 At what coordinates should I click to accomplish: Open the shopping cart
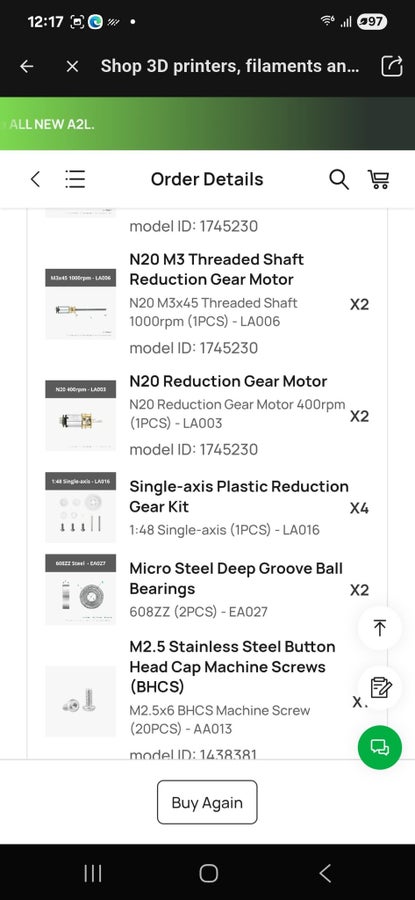pos(378,180)
